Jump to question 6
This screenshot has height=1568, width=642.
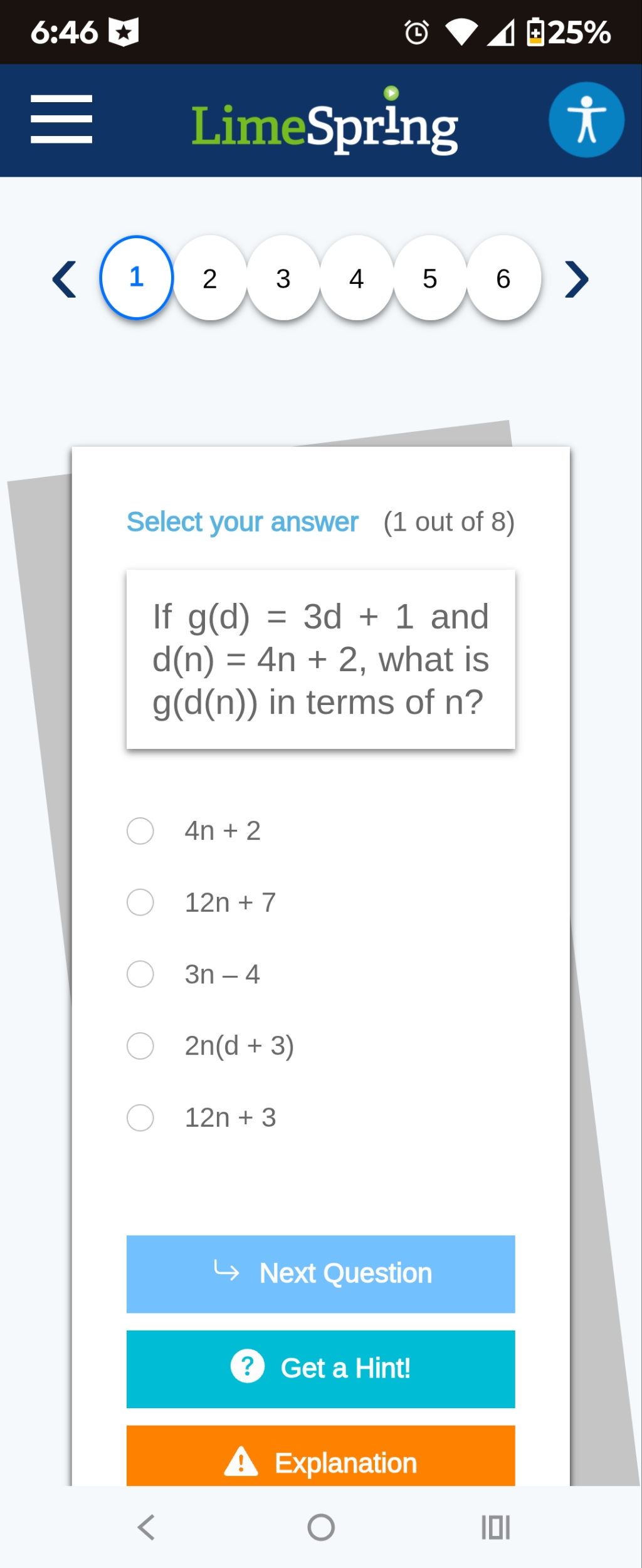[503, 278]
